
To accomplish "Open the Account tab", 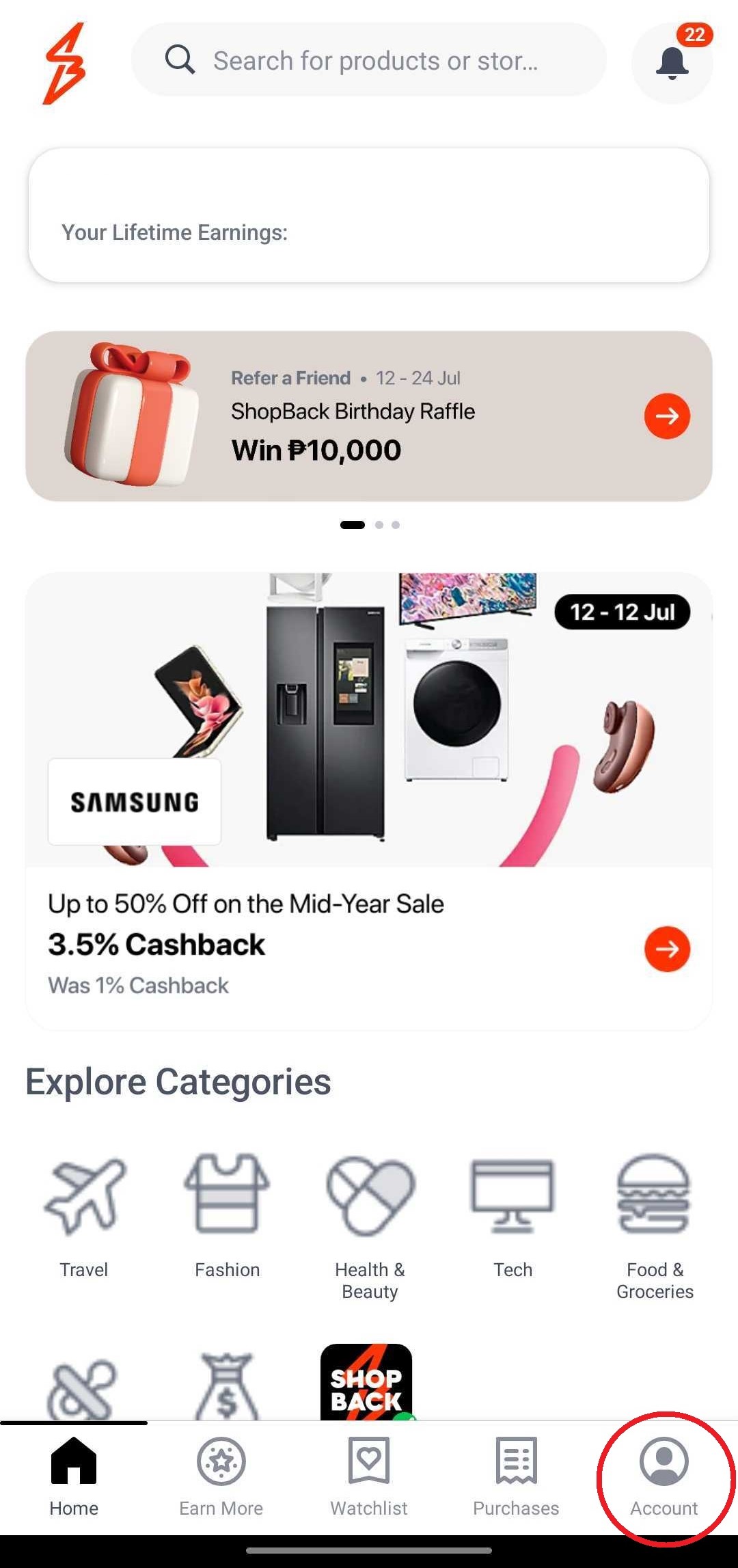I will click(664, 1476).
